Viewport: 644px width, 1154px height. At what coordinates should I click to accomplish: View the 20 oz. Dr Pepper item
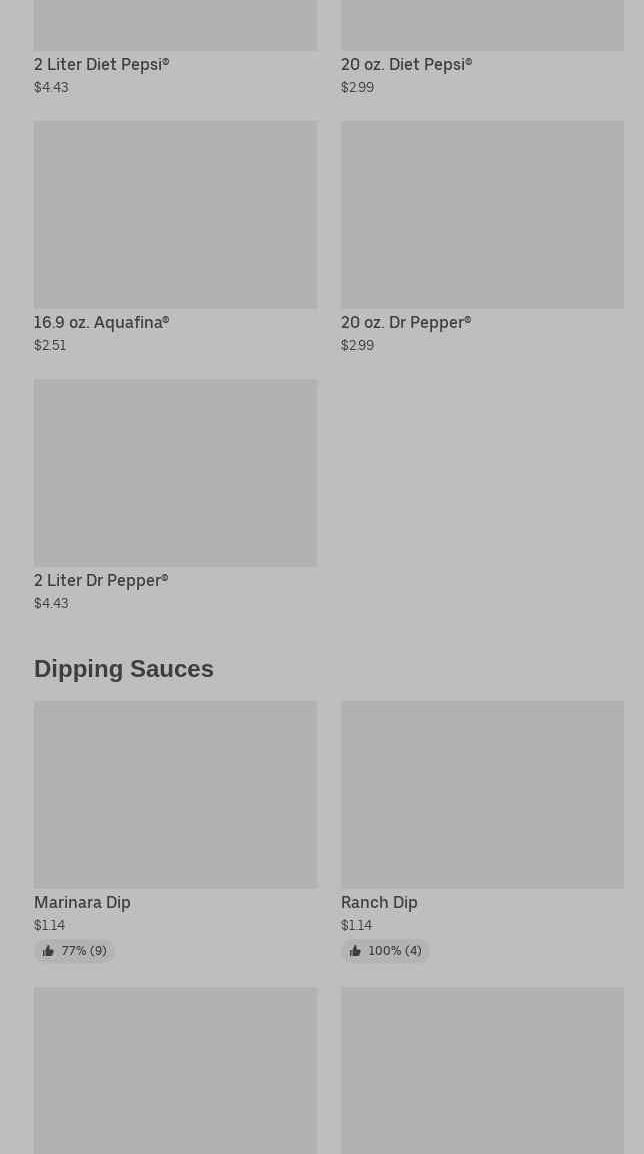(x=482, y=237)
